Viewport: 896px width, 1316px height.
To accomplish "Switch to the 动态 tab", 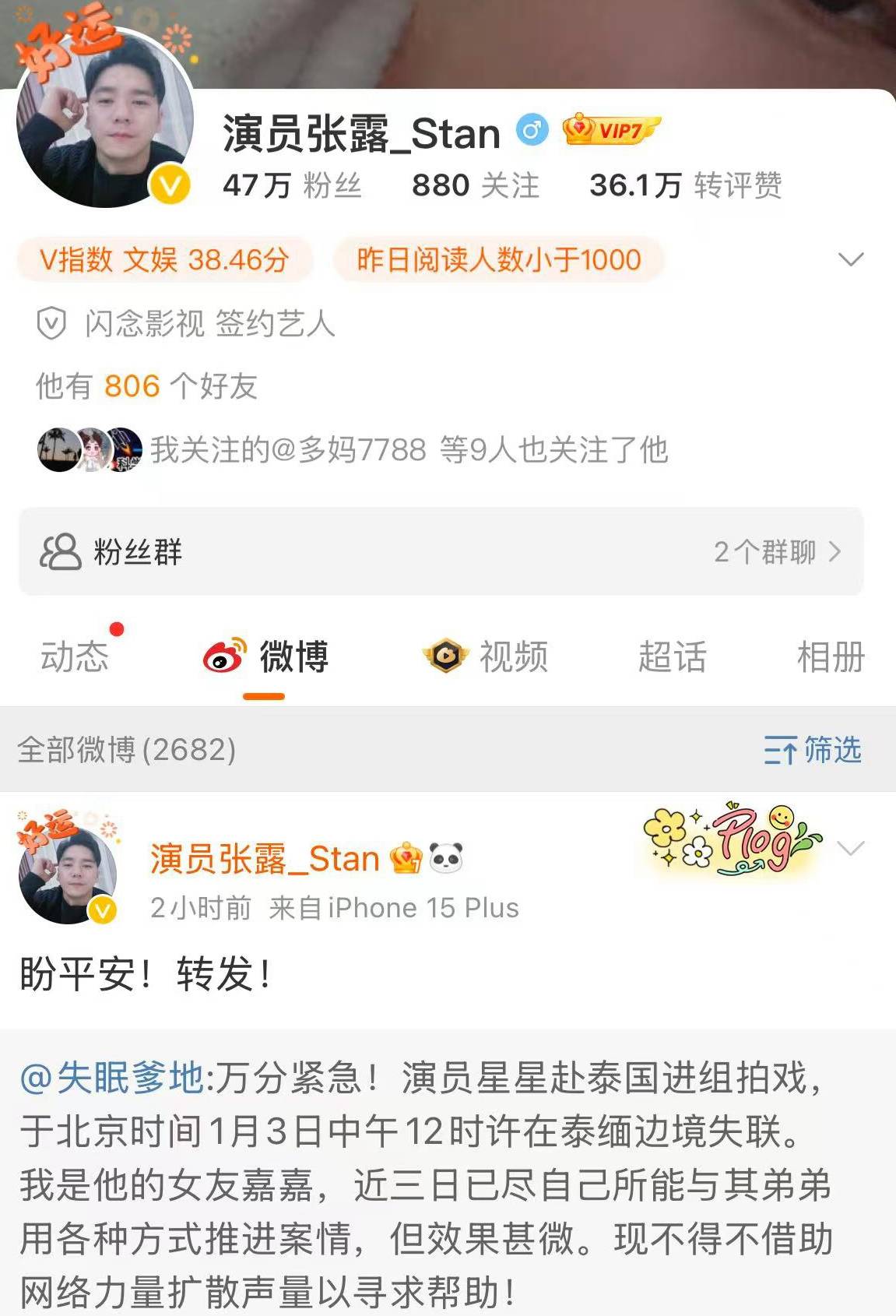I will pyautogui.click(x=74, y=656).
